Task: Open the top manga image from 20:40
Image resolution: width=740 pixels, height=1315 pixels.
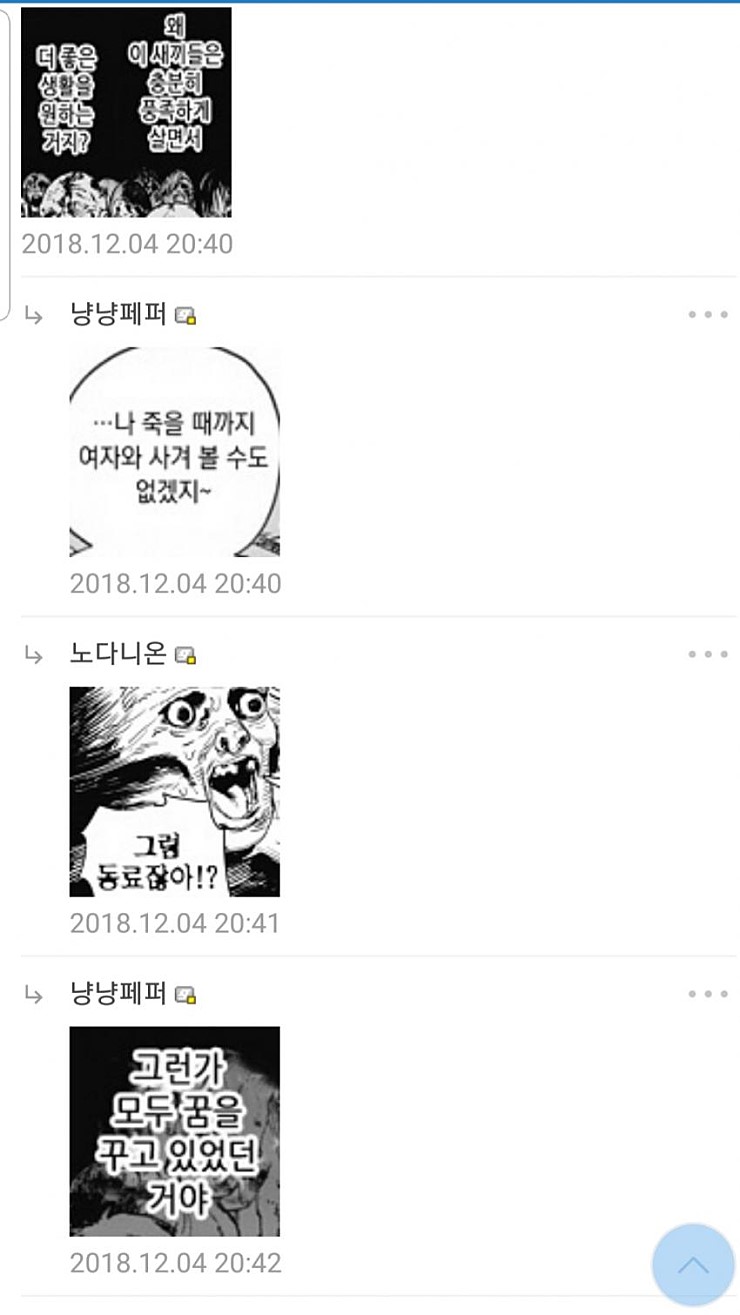Action: 126,112
